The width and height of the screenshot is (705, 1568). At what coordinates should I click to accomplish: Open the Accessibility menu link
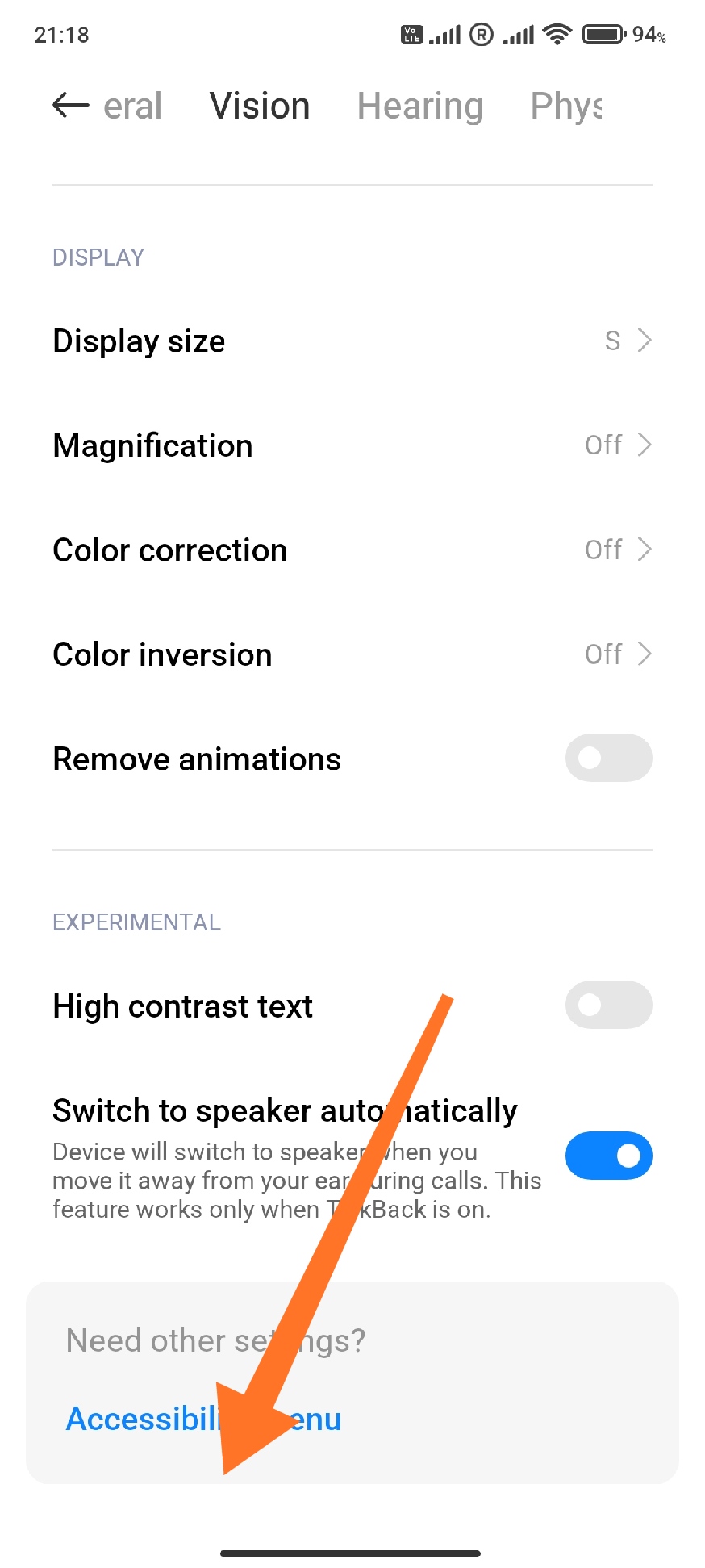click(203, 1418)
